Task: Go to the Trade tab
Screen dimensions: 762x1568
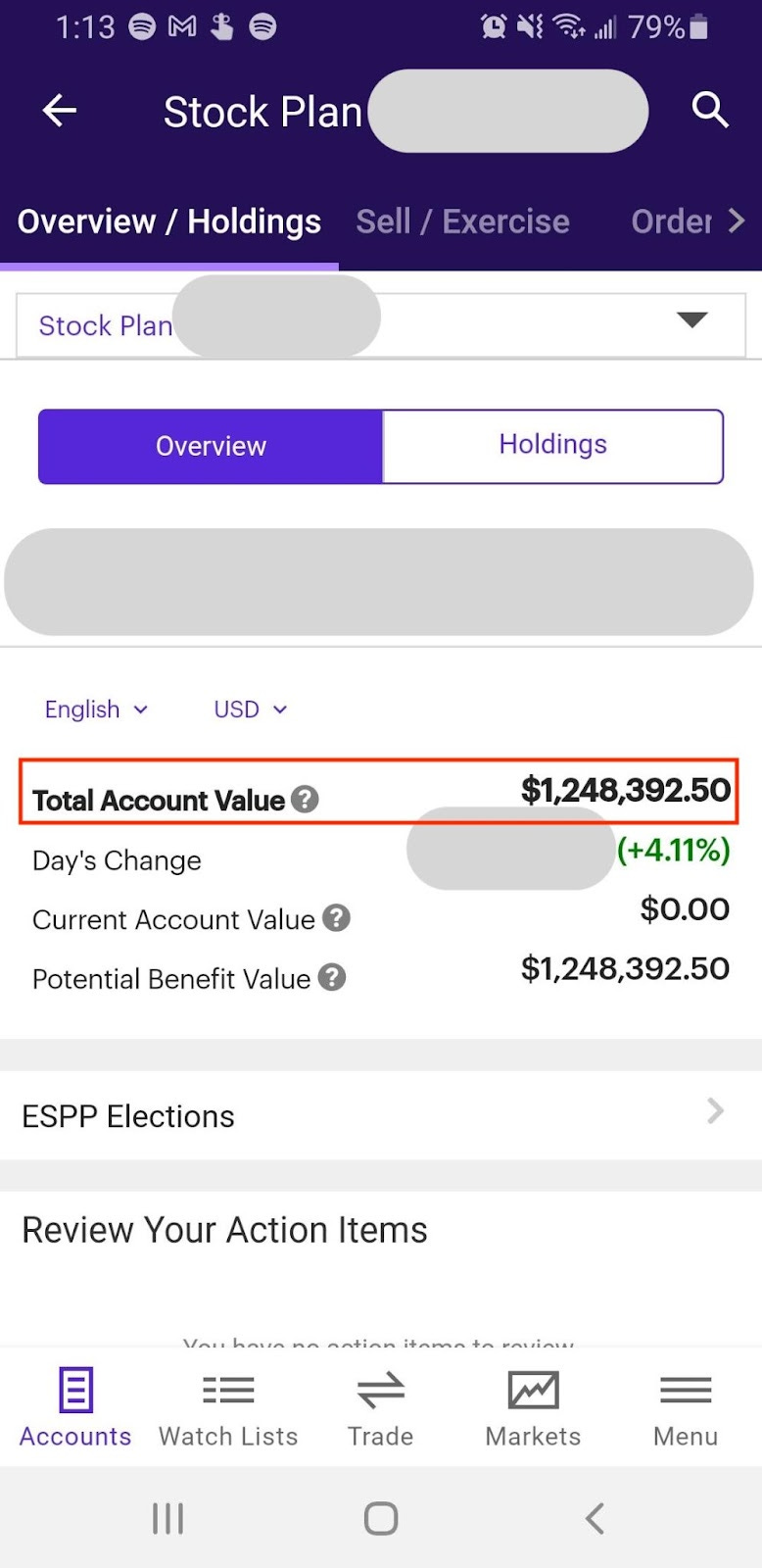Action: [x=380, y=1408]
